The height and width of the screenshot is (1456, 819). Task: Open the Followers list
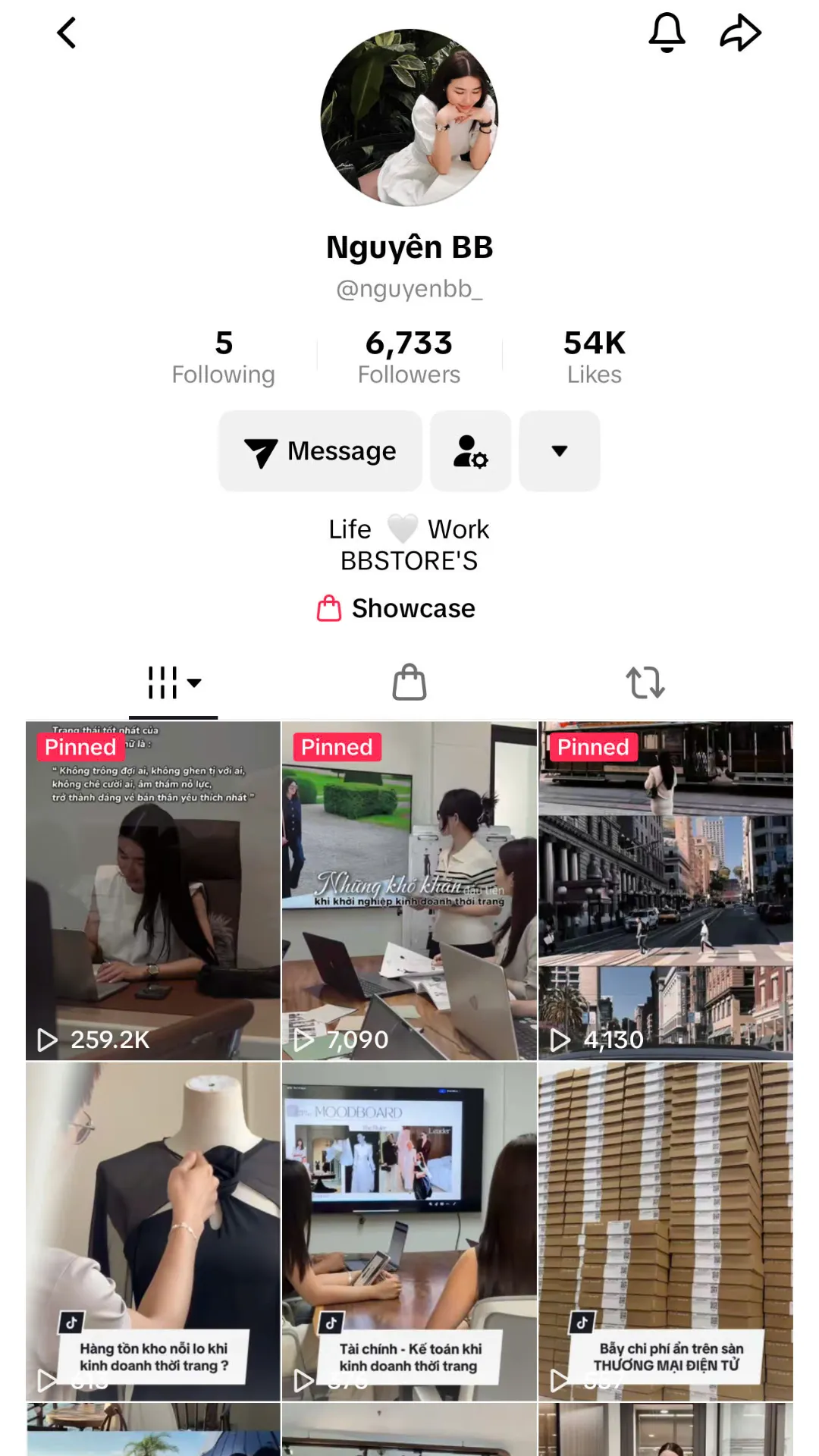point(409,358)
